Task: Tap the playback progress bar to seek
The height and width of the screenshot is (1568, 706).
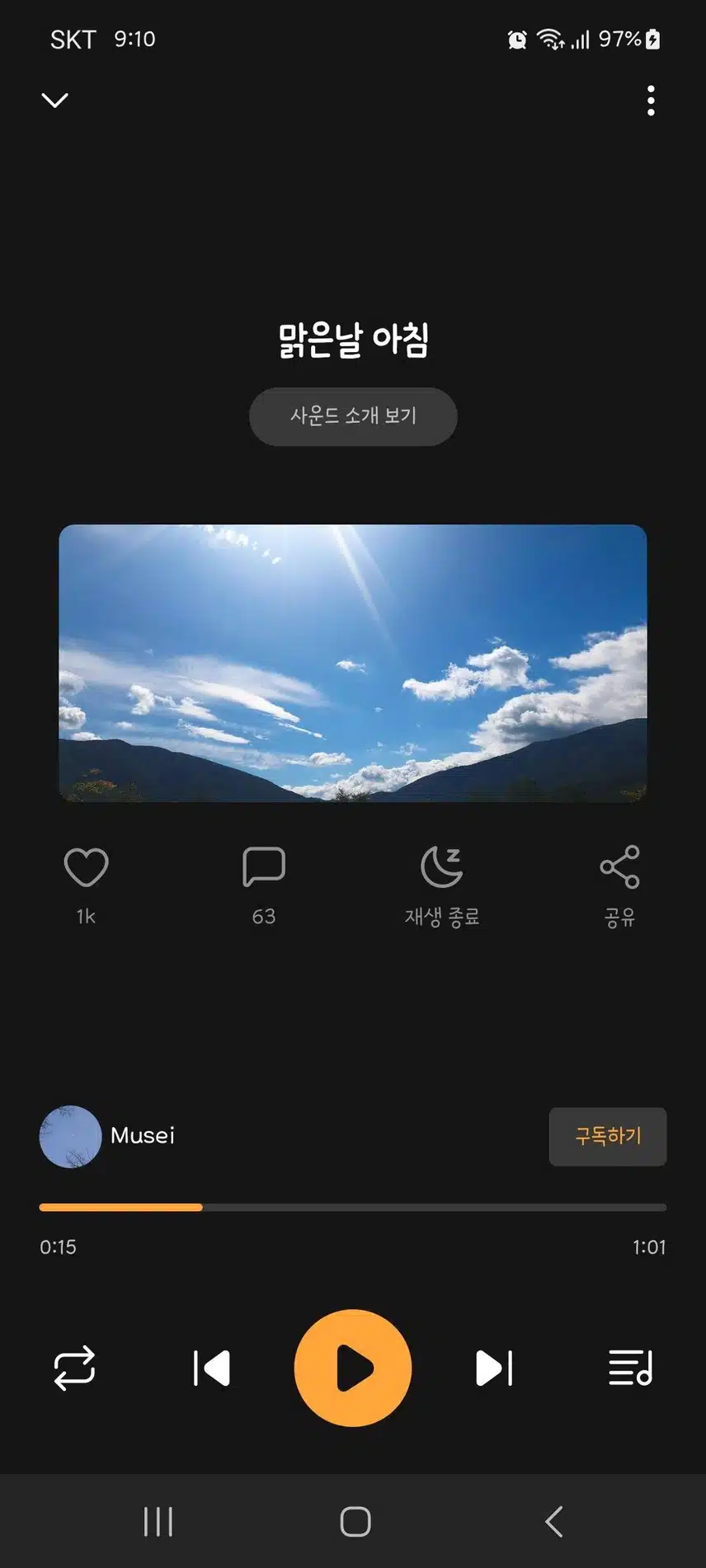Action: [353, 1207]
